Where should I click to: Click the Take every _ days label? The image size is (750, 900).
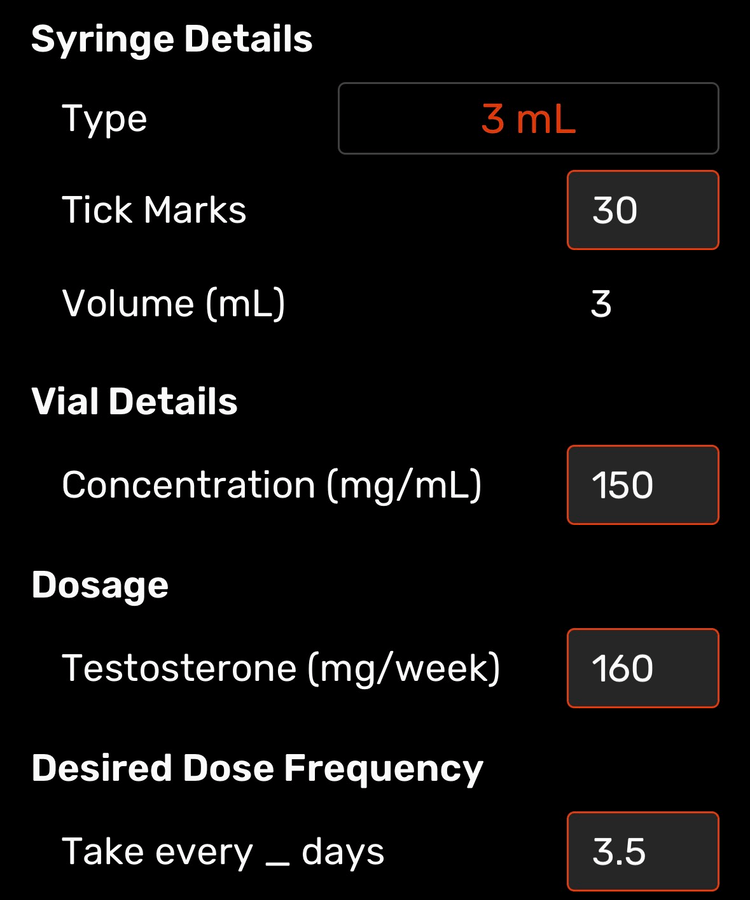click(222, 851)
